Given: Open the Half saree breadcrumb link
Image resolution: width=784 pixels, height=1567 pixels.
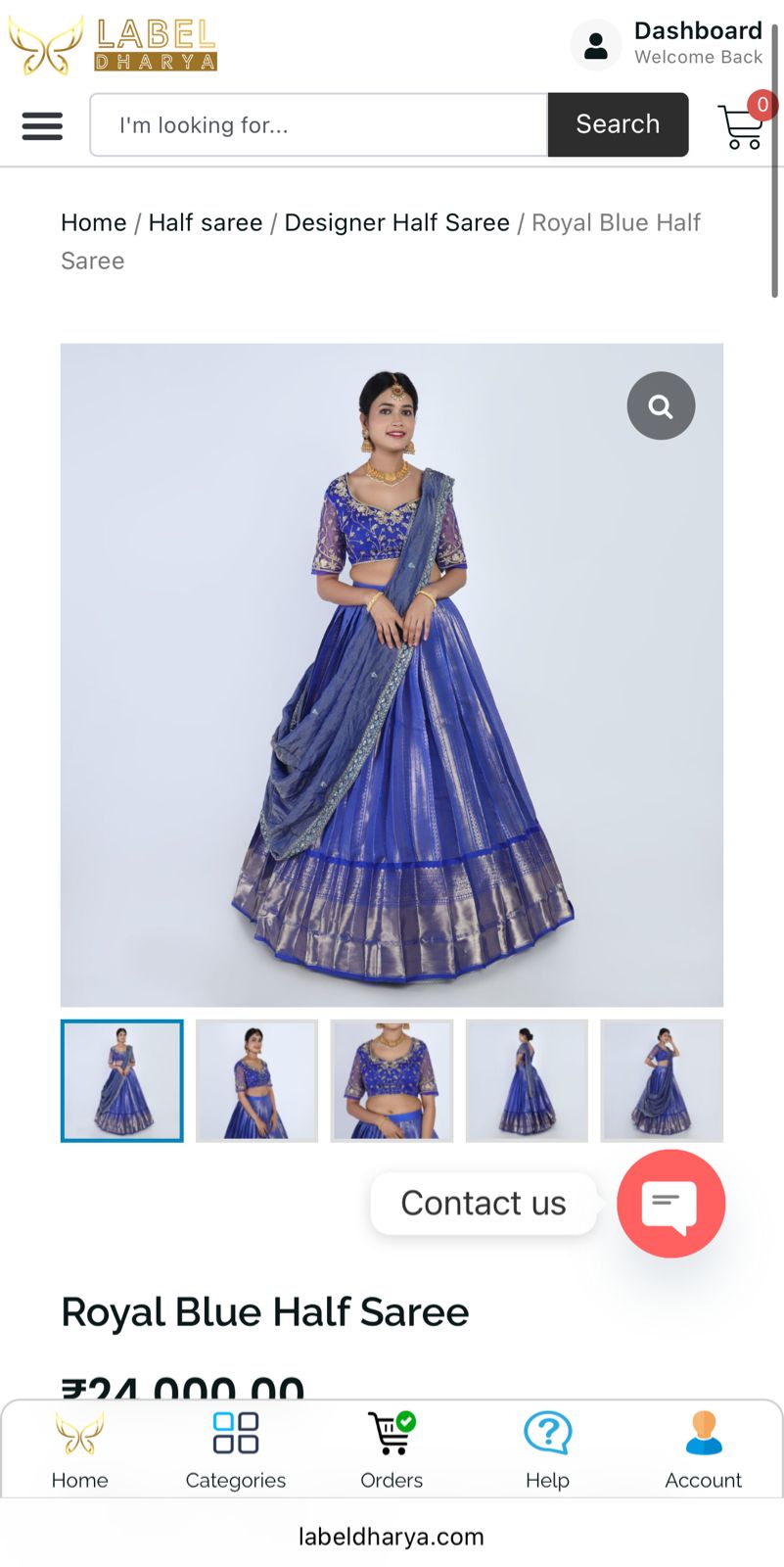Looking at the screenshot, I should tap(206, 222).
